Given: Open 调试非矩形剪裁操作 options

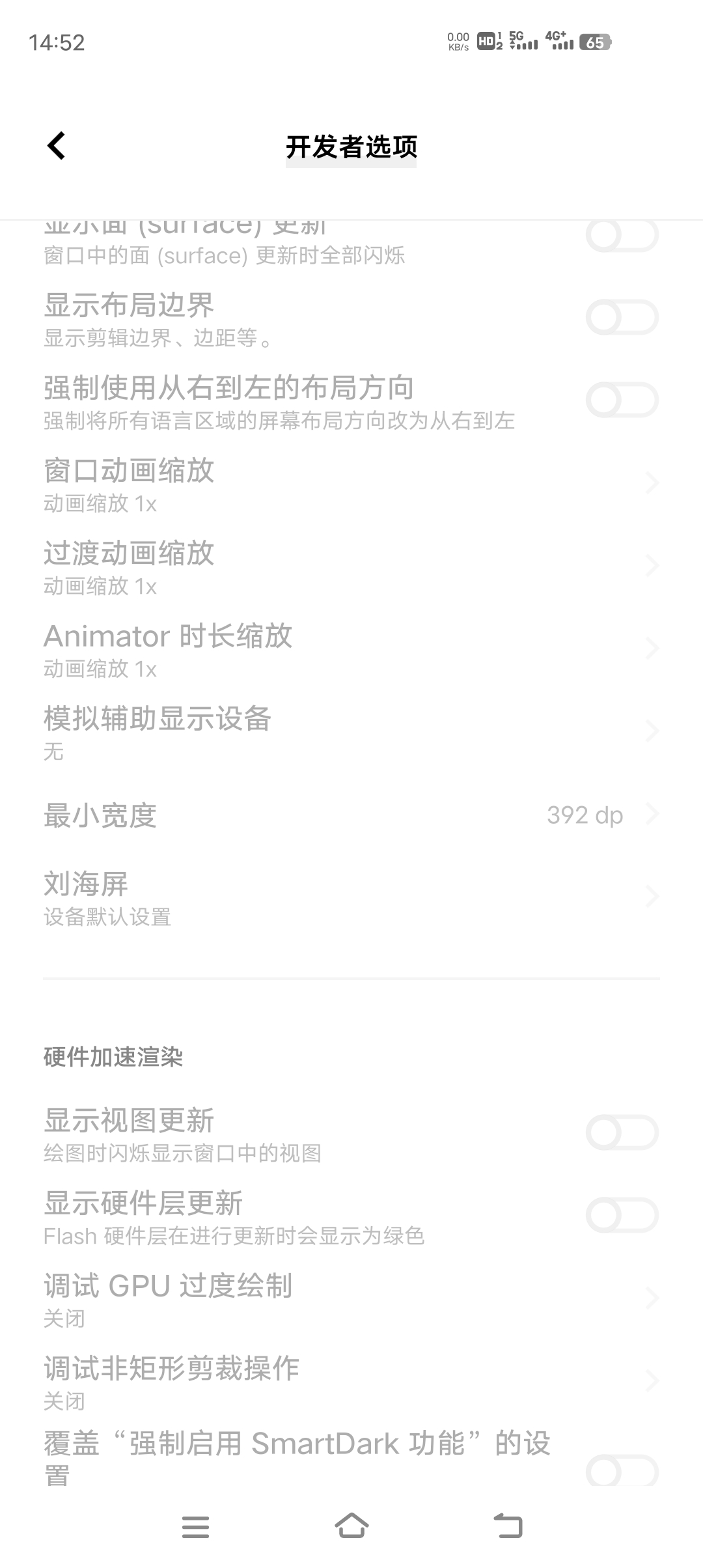Looking at the screenshot, I should pyautogui.click(x=351, y=1381).
